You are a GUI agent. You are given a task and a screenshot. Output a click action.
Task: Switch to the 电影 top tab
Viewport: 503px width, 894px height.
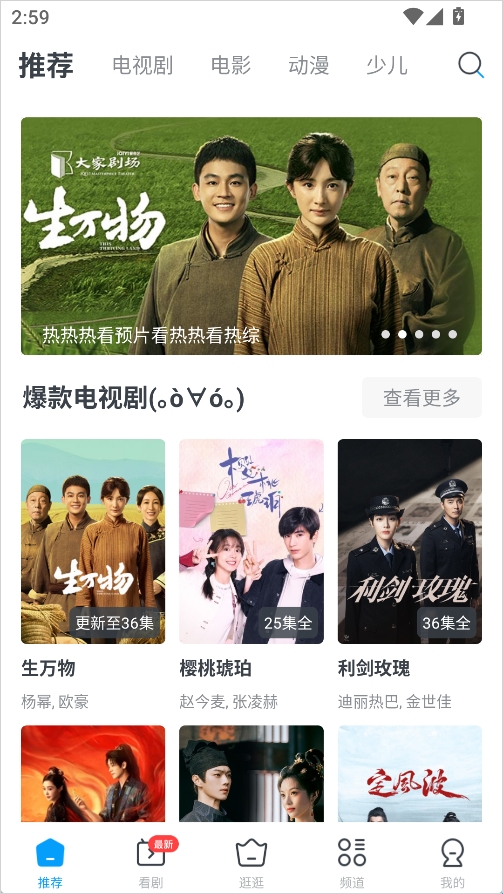230,66
